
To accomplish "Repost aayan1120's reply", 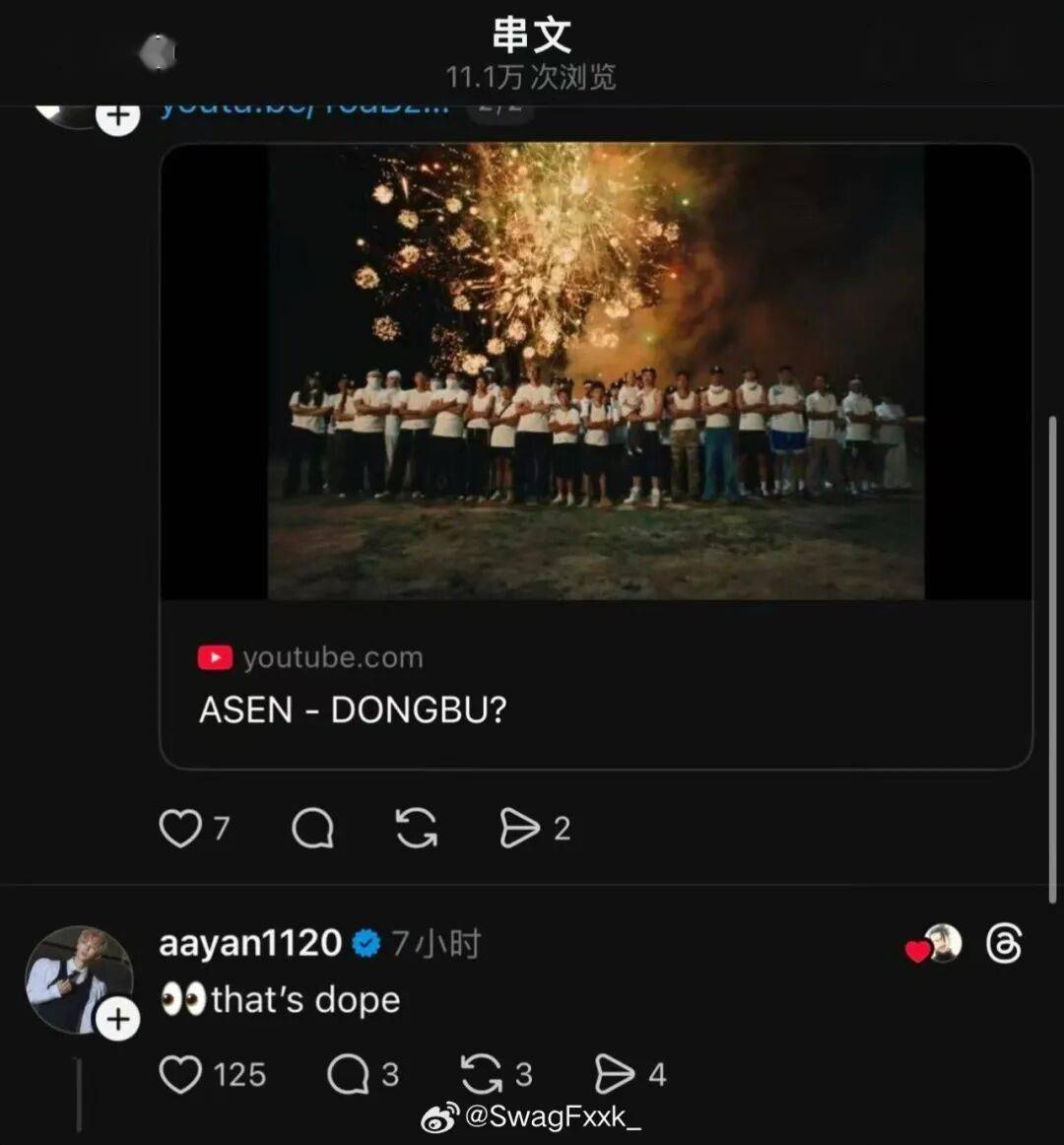I will tap(482, 1074).
